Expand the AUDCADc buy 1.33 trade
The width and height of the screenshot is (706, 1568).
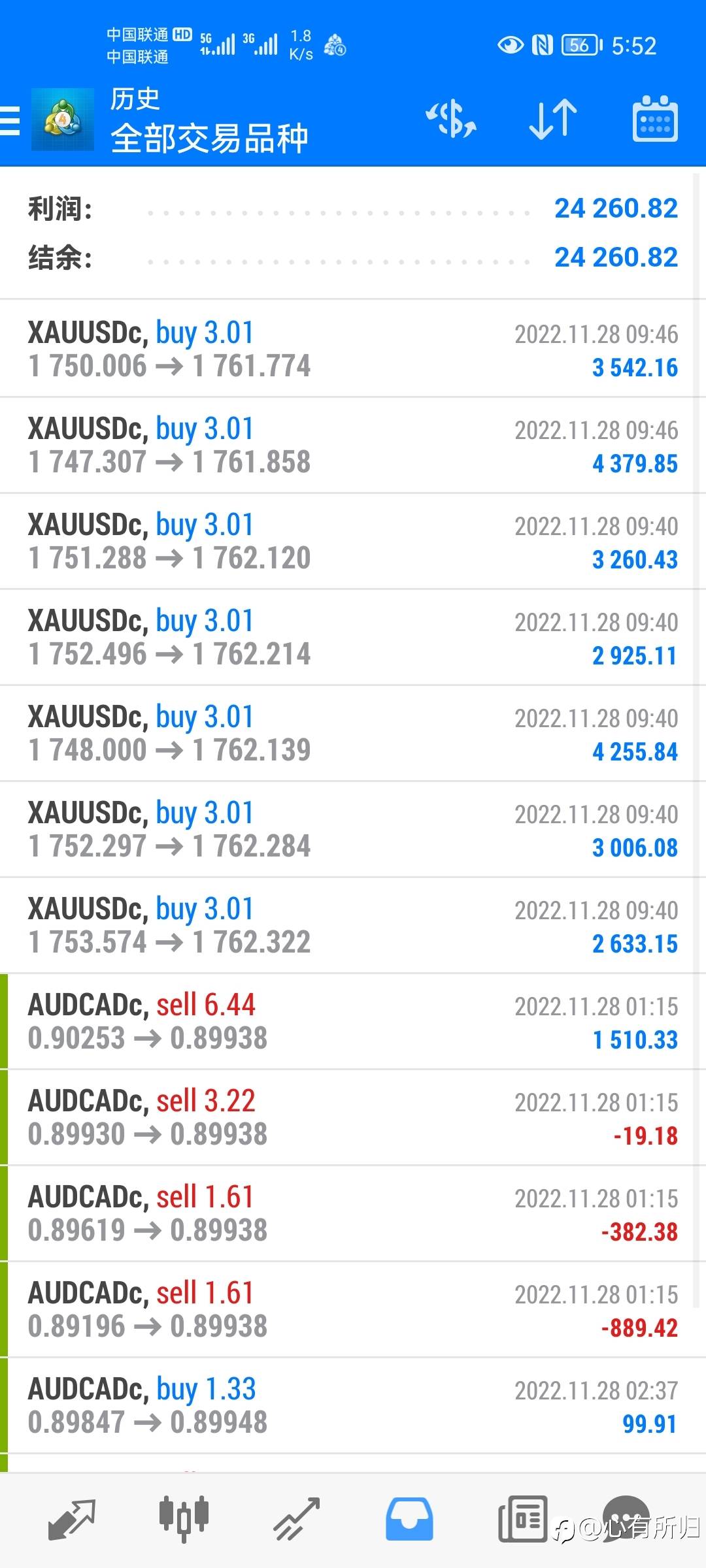[x=353, y=1405]
